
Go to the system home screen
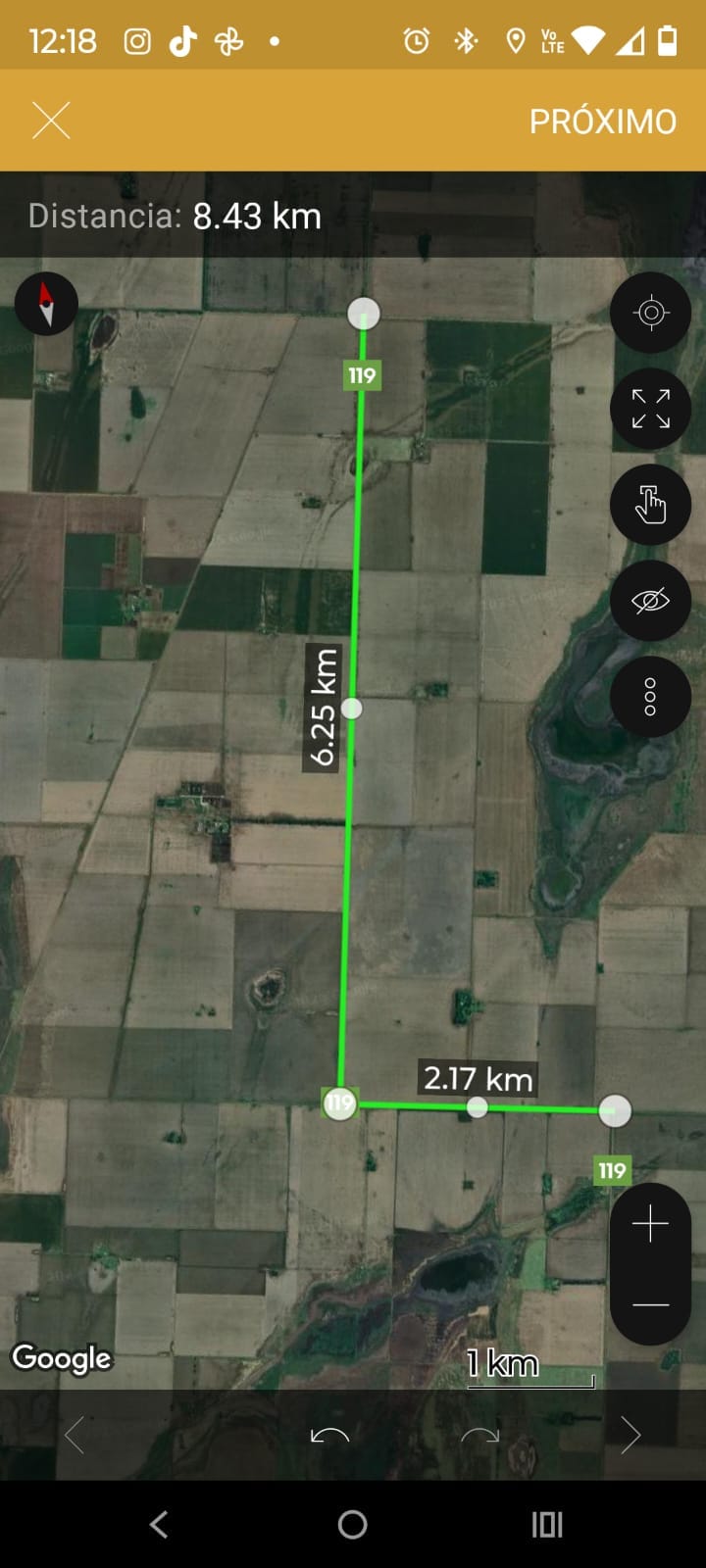353,1524
